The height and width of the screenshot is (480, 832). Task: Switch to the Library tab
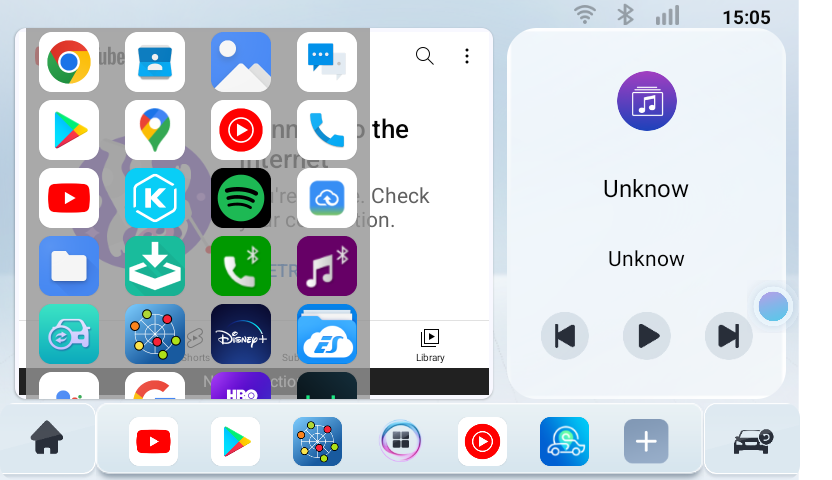tap(430, 345)
